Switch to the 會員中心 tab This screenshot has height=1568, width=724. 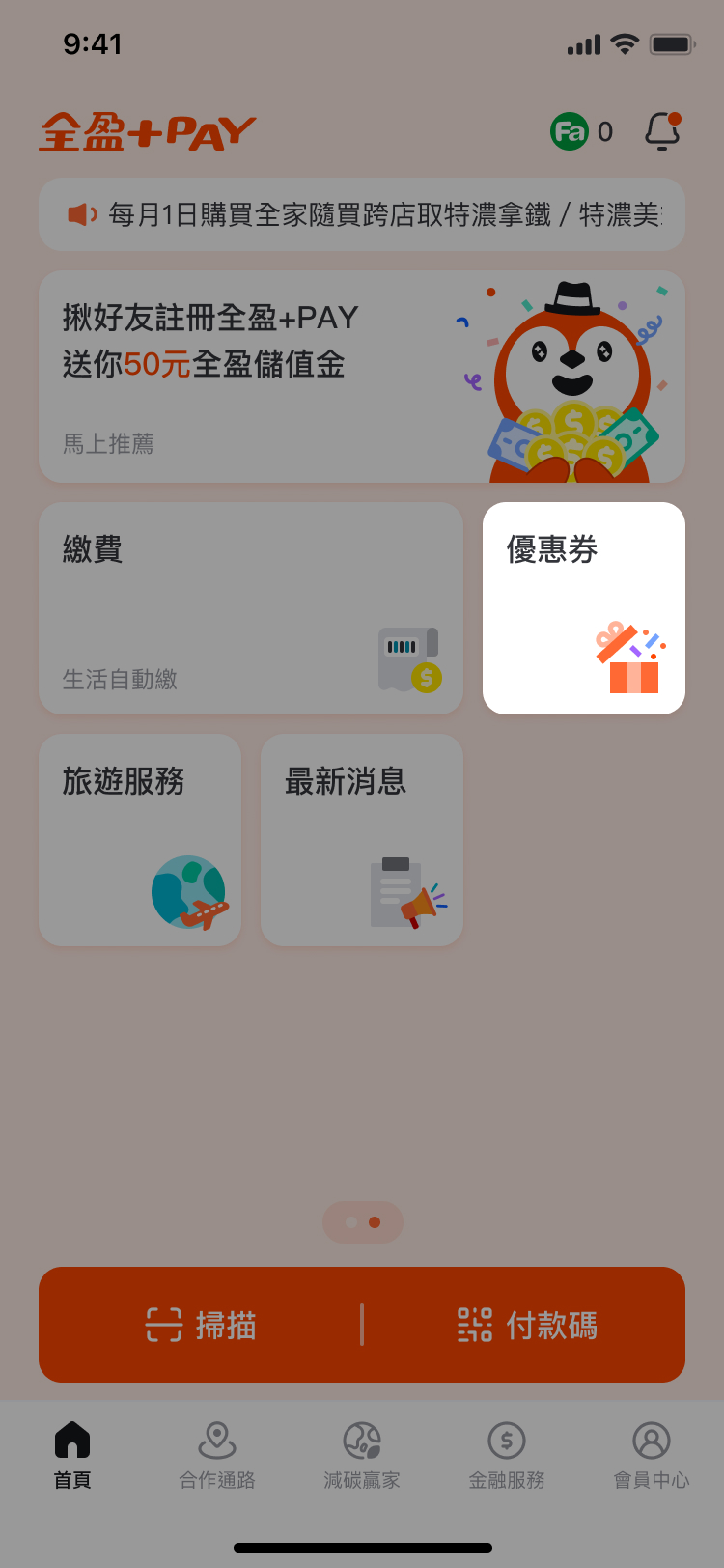(652, 1455)
